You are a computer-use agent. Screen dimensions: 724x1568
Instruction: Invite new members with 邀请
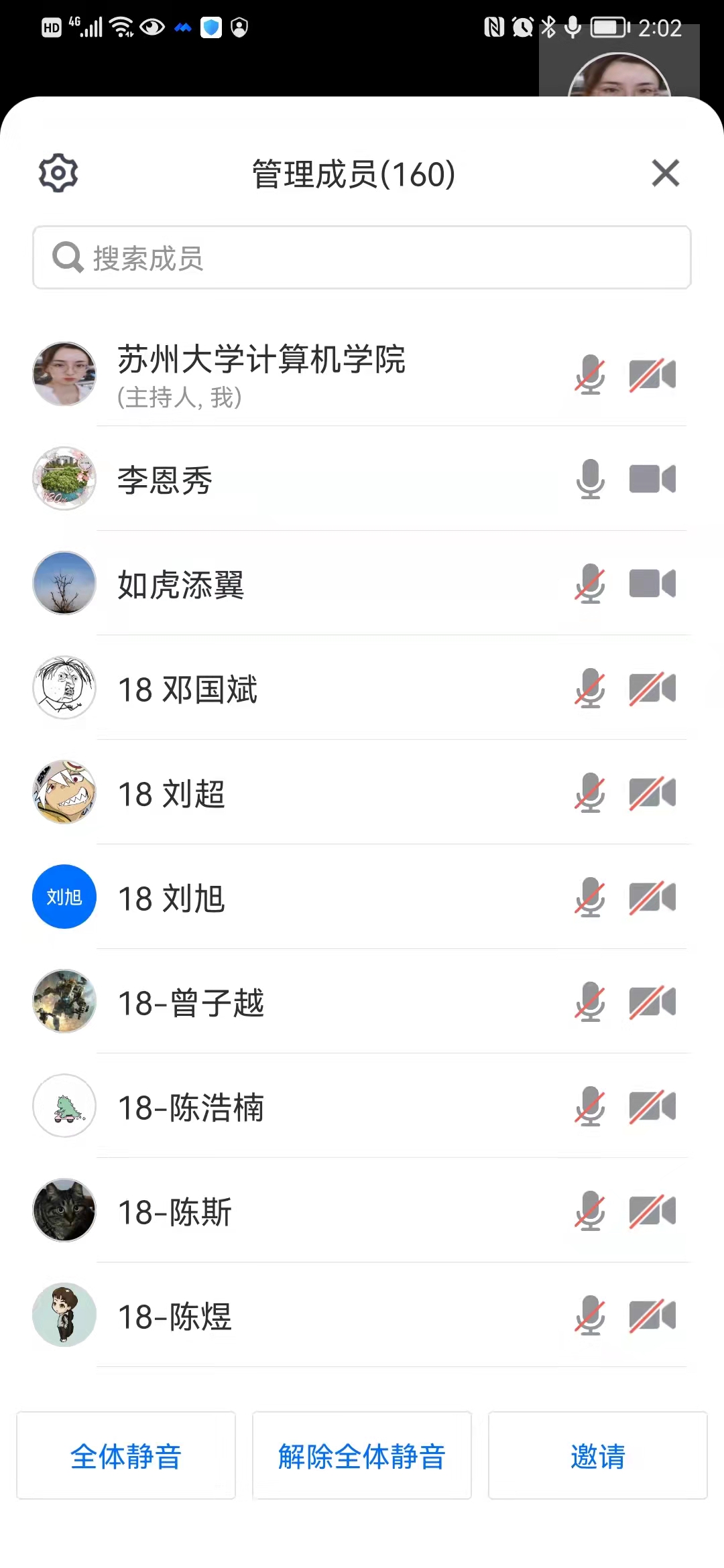click(597, 1455)
